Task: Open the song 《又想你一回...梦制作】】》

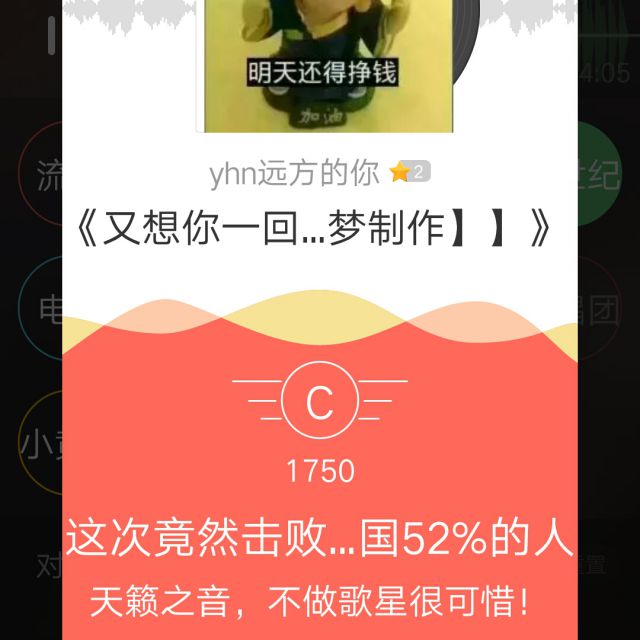Action: (x=313, y=228)
